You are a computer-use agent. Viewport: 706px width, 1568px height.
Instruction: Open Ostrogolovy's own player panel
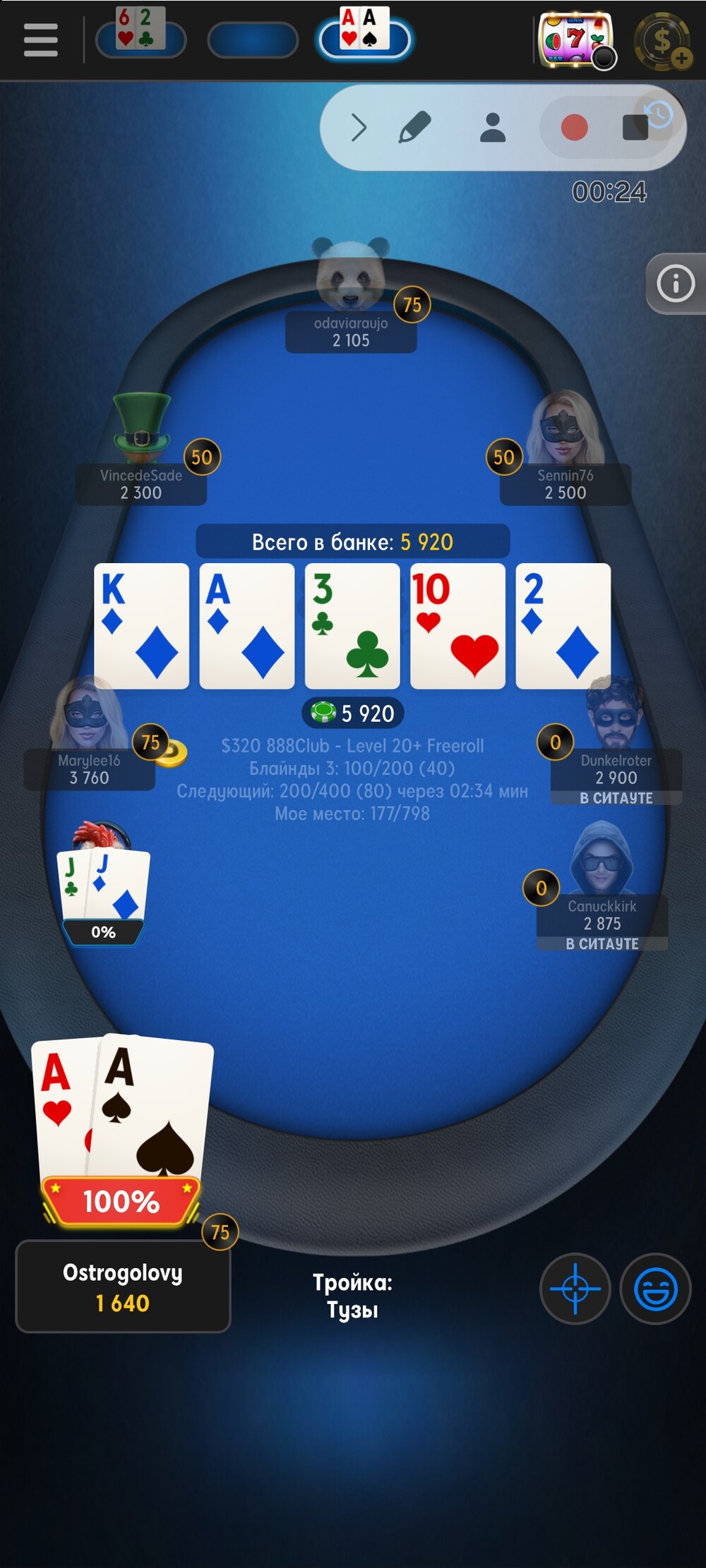123,1286
